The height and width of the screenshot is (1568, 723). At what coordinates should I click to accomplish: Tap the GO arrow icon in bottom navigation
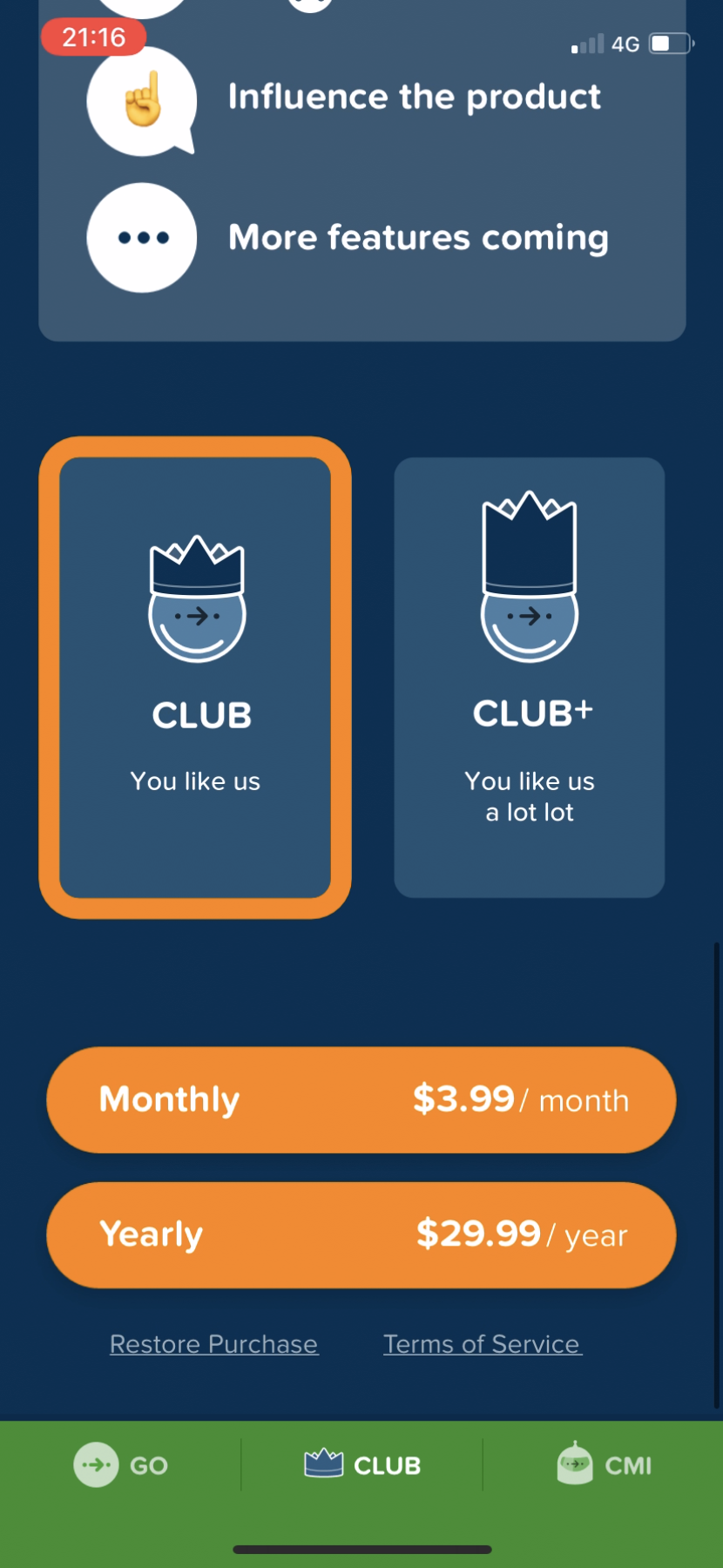(98, 1465)
